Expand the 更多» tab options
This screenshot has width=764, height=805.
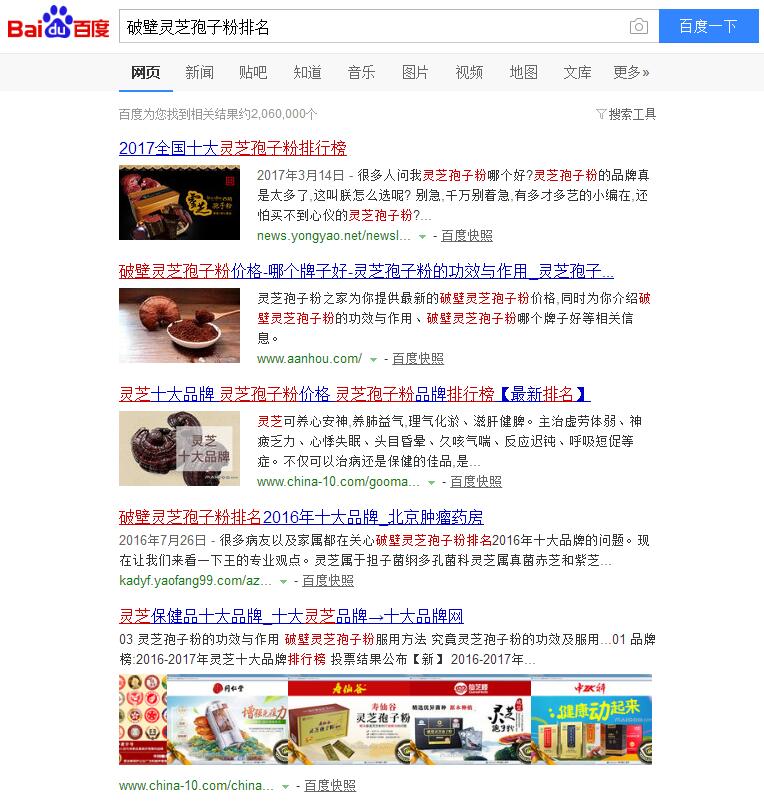point(631,72)
